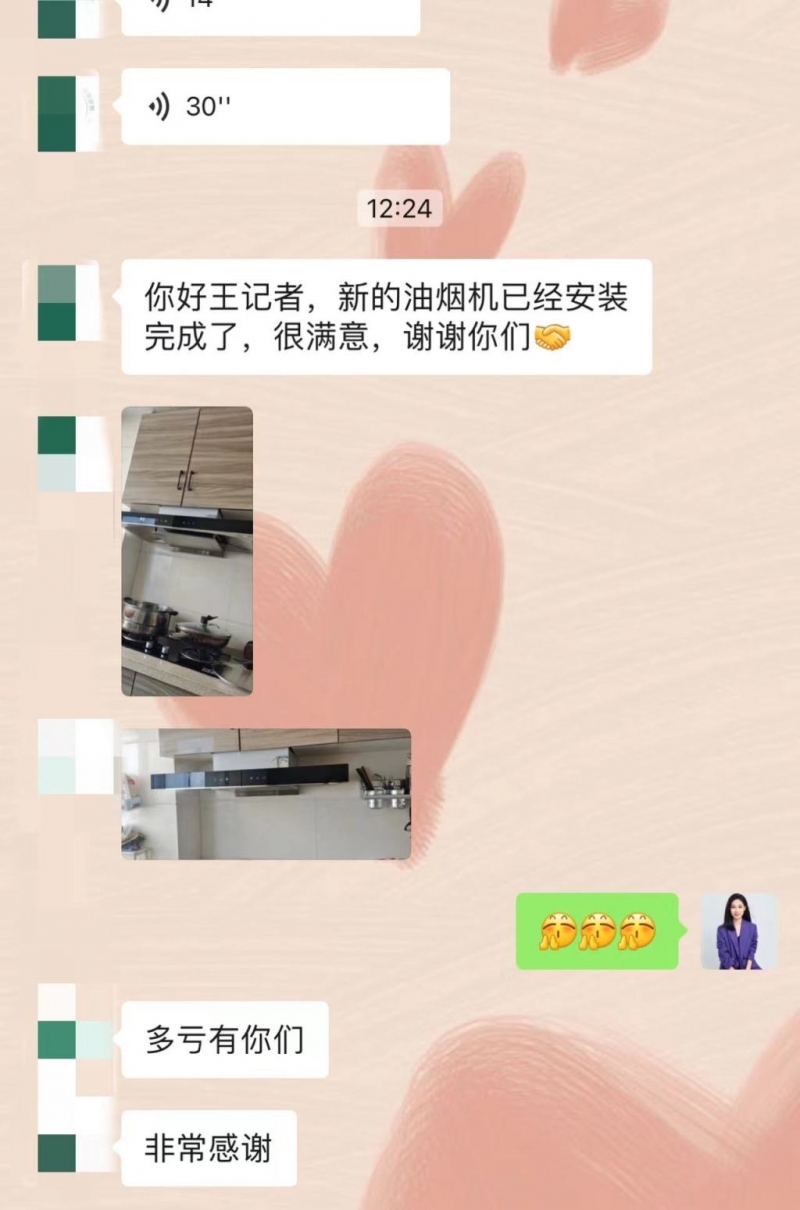Open the vertical kitchen range hood photo
Screen dimensions: 800x1210
[187, 550]
